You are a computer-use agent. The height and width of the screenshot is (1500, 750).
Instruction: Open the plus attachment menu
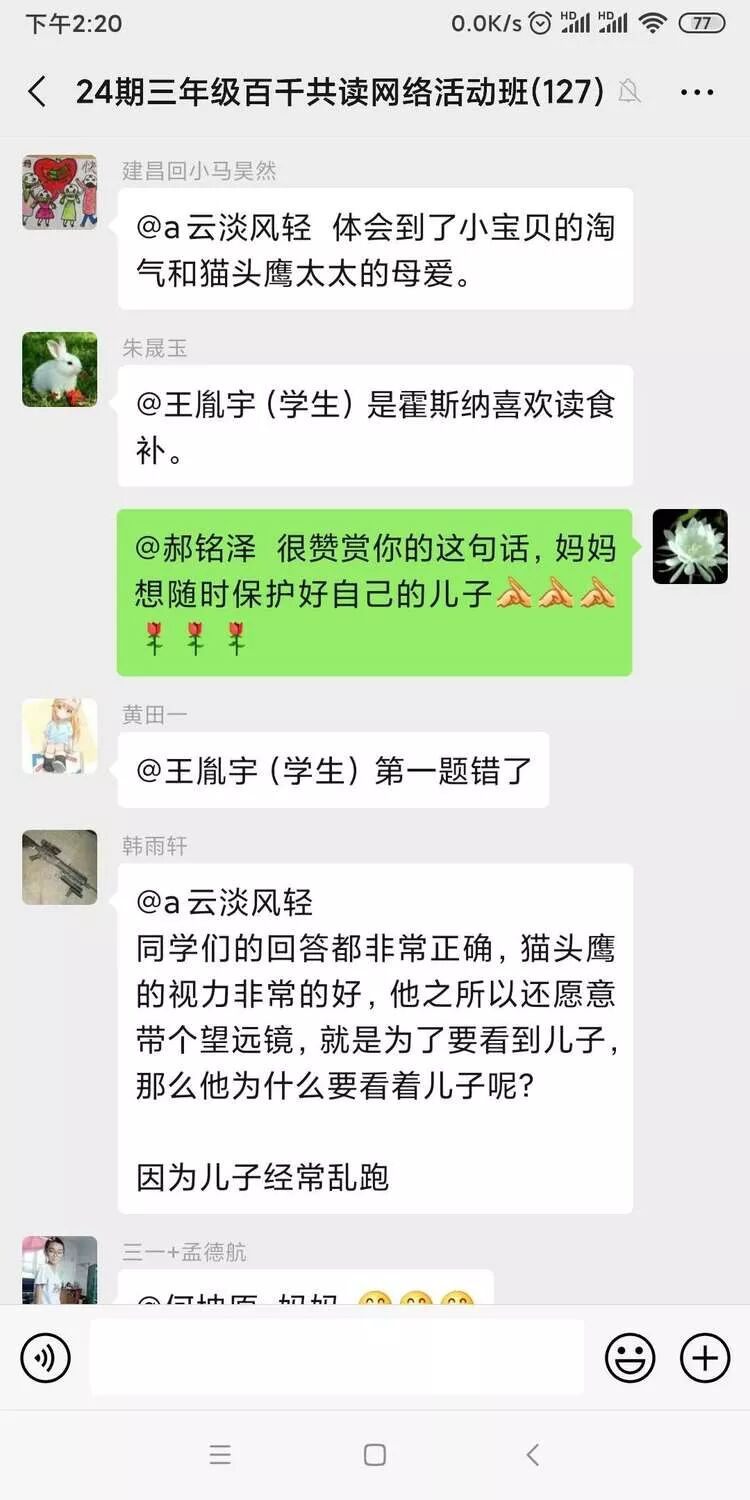(x=705, y=1358)
